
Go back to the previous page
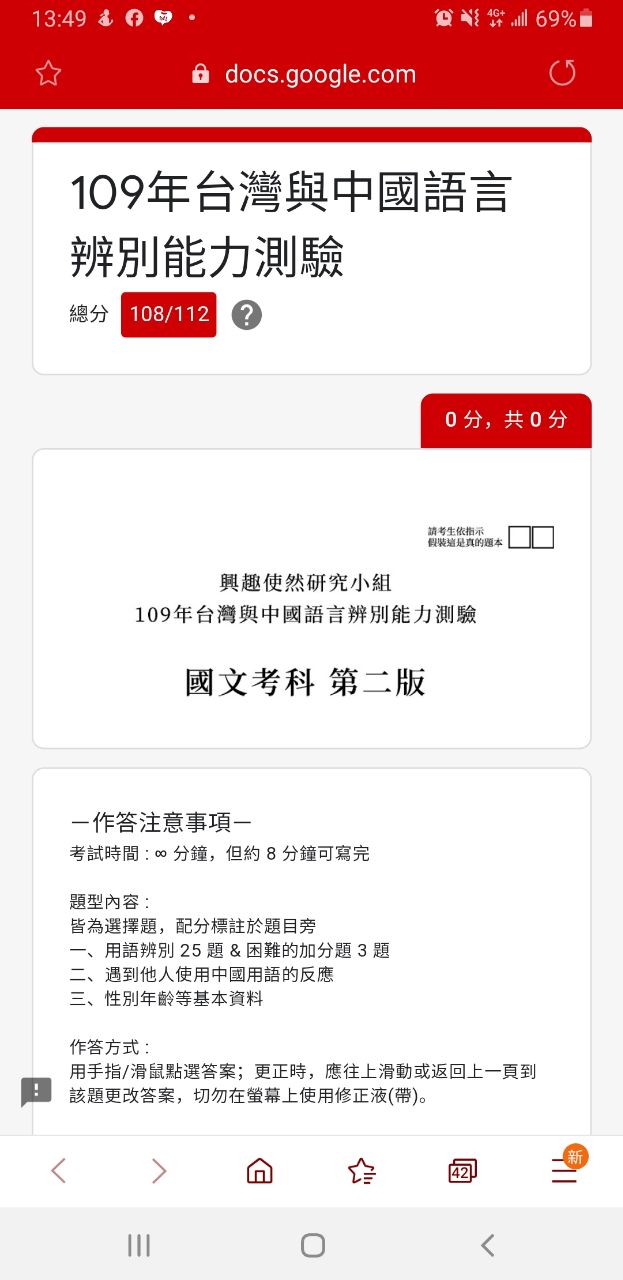[58, 1170]
